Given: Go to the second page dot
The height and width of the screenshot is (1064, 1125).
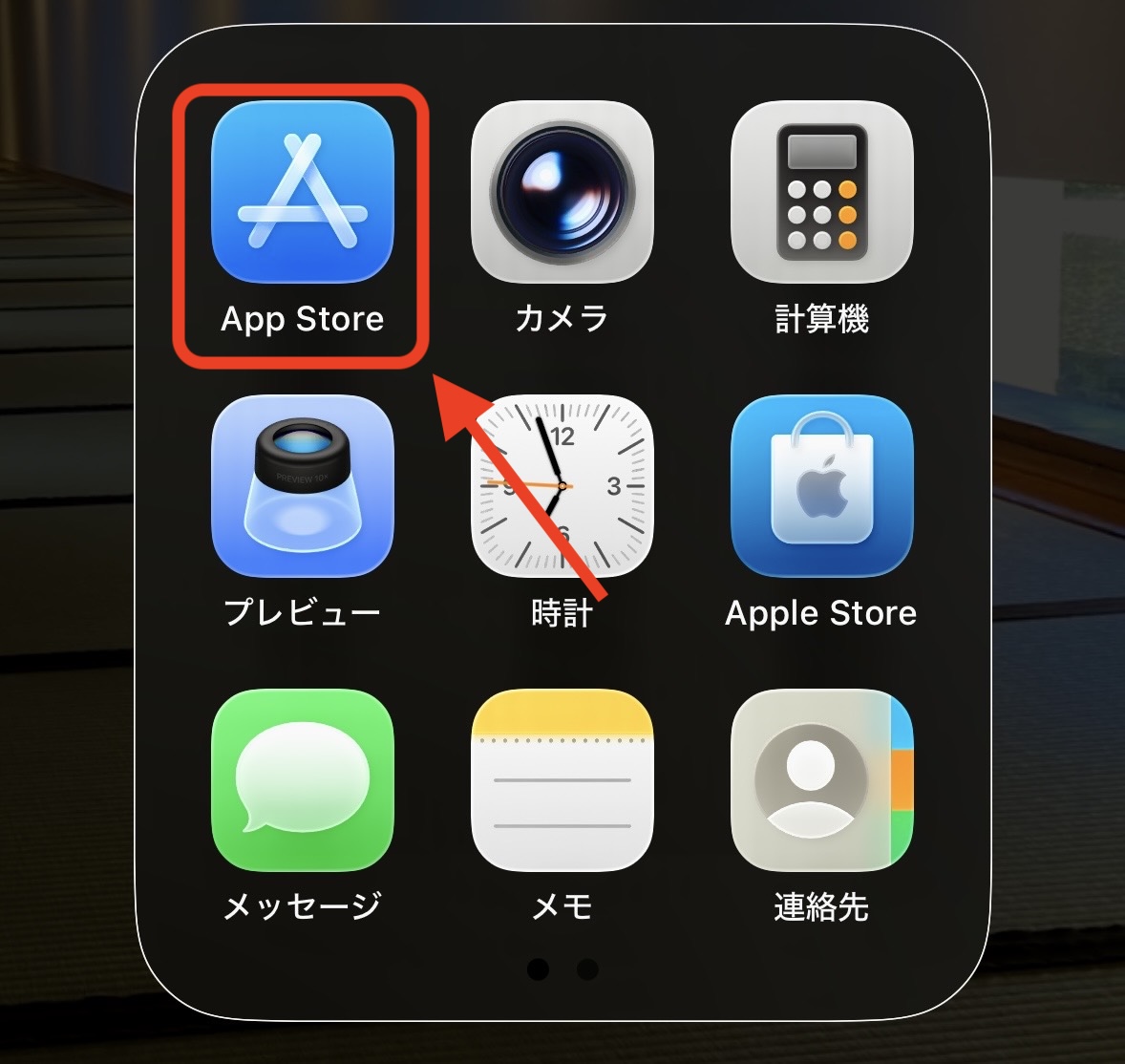Looking at the screenshot, I should [587, 969].
